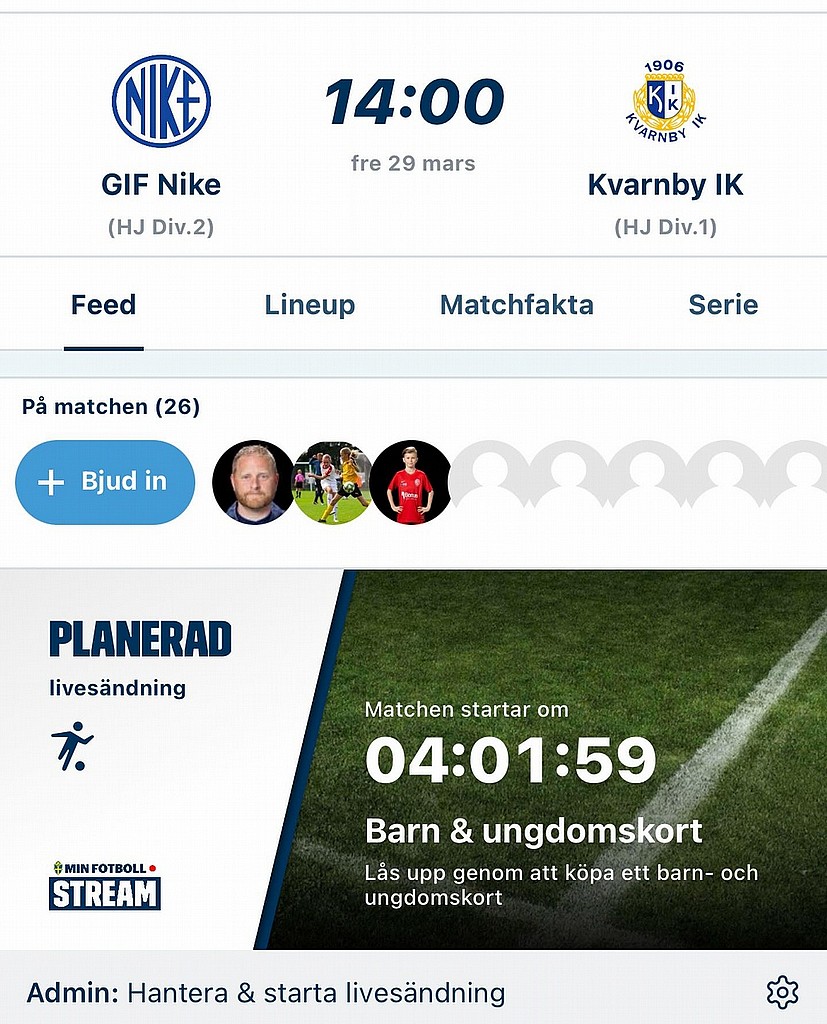The width and height of the screenshot is (827, 1024).
Task: Tap the Bjud in button
Action: [105, 482]
